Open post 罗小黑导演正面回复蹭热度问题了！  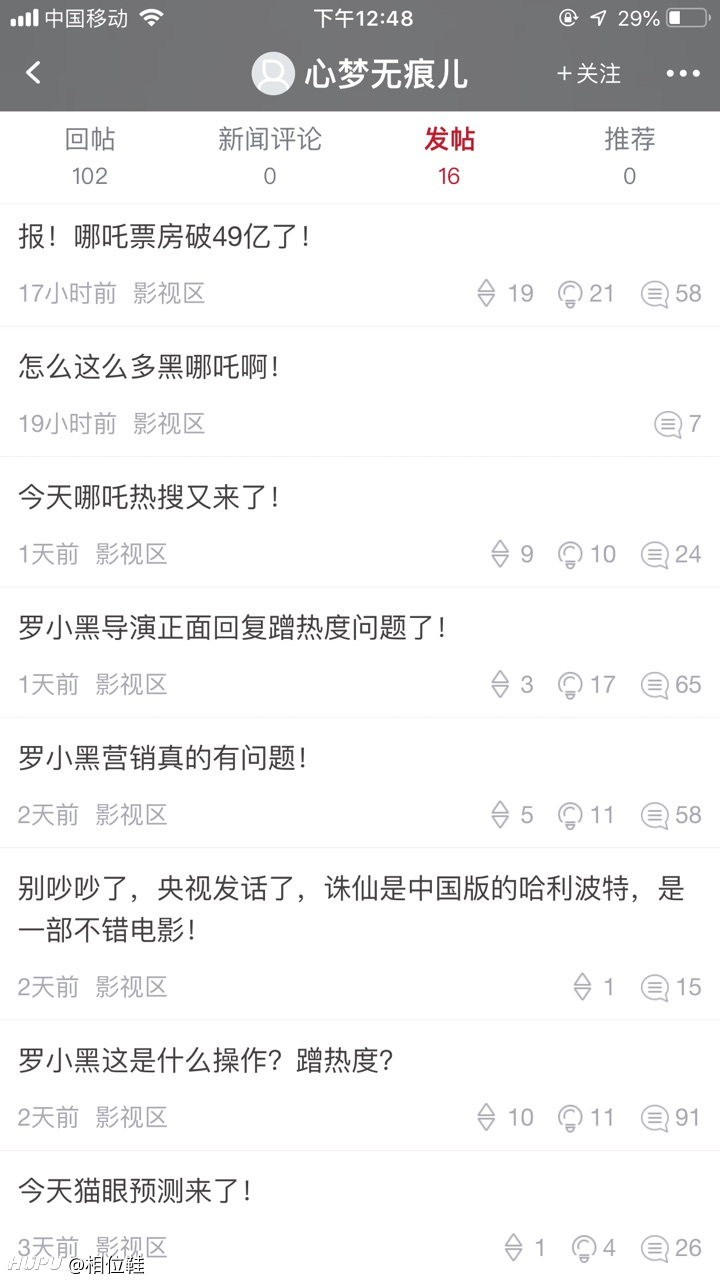click(x=360, y=652)
